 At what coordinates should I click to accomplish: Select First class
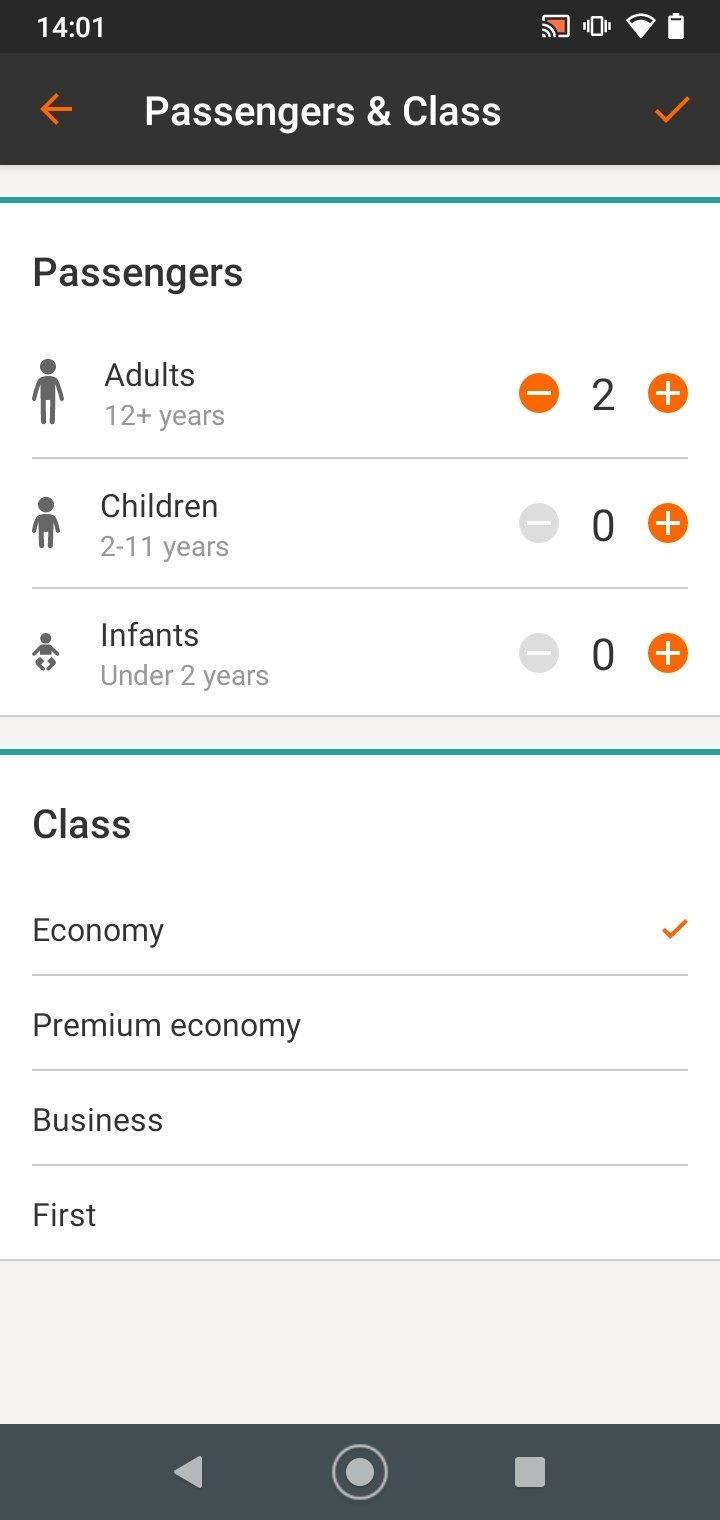pos(360,1214)
